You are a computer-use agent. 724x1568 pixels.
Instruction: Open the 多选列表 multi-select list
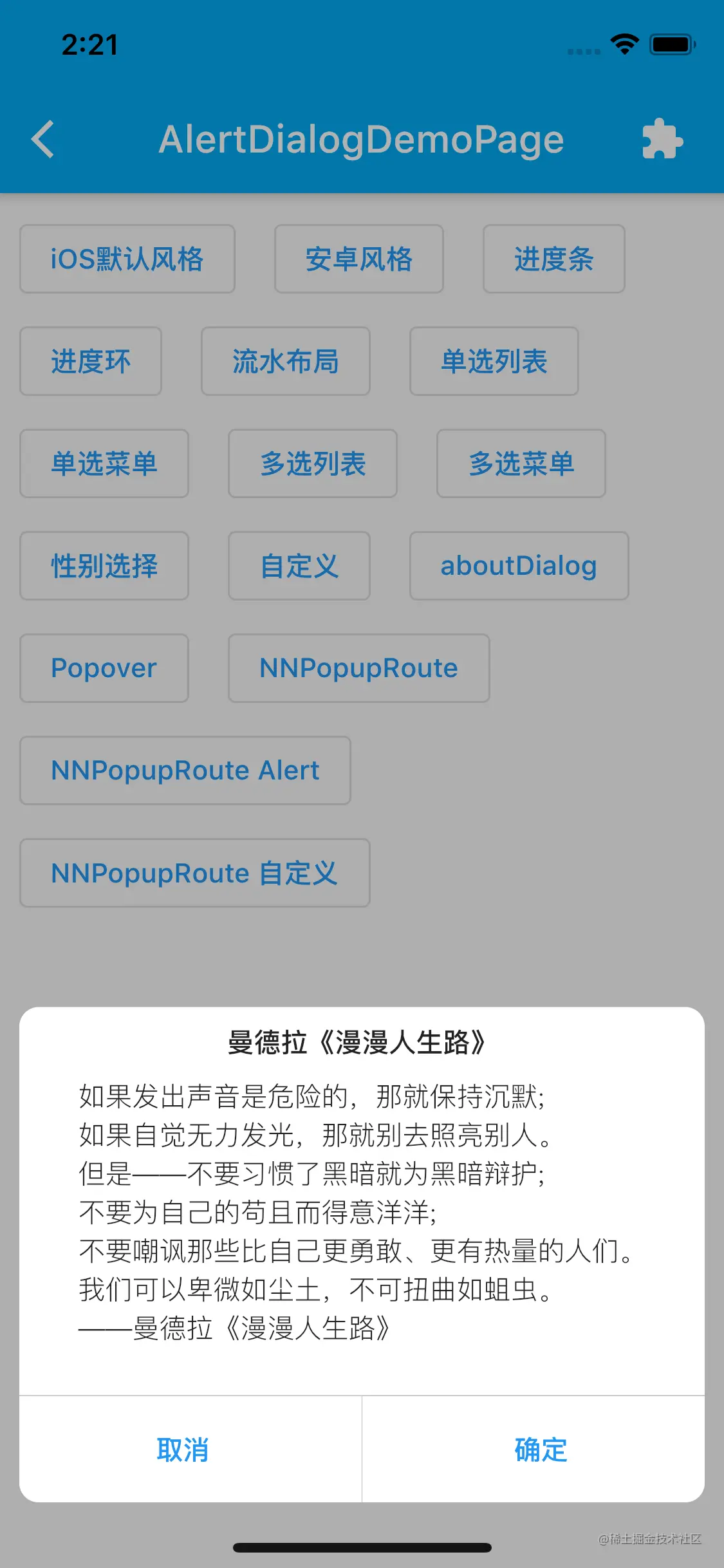(x=312, y=463)
